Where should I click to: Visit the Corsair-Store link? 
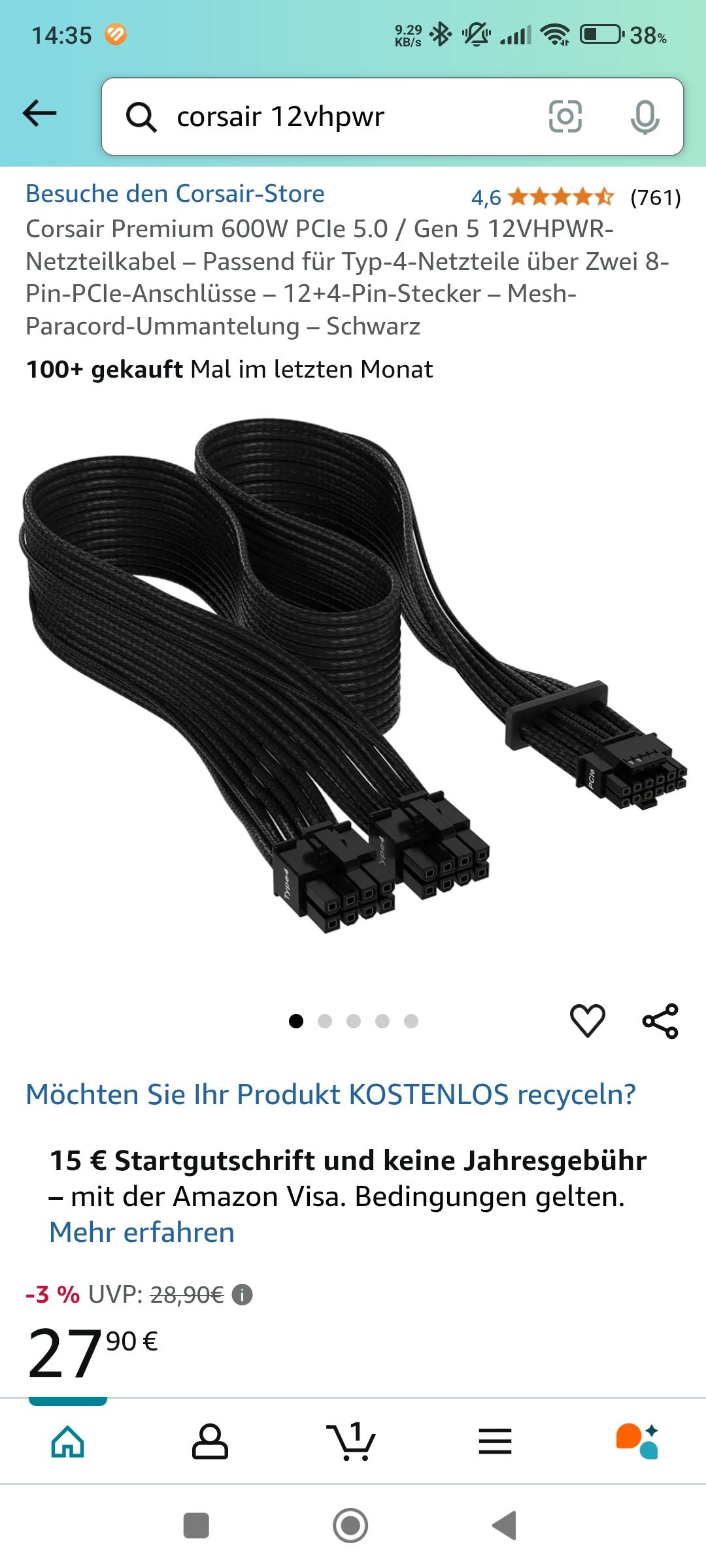point(175,194)
